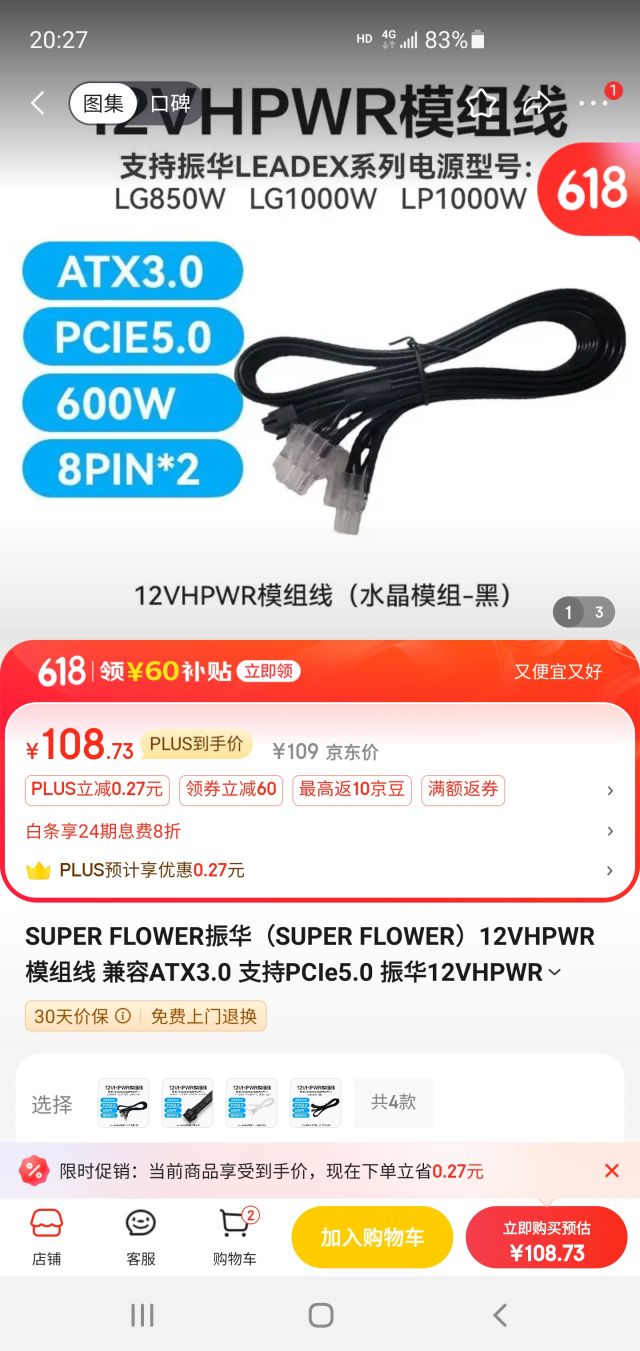Select the white cable variant thumbnail
The image size is (640, 1351).
pos(251,1103)
